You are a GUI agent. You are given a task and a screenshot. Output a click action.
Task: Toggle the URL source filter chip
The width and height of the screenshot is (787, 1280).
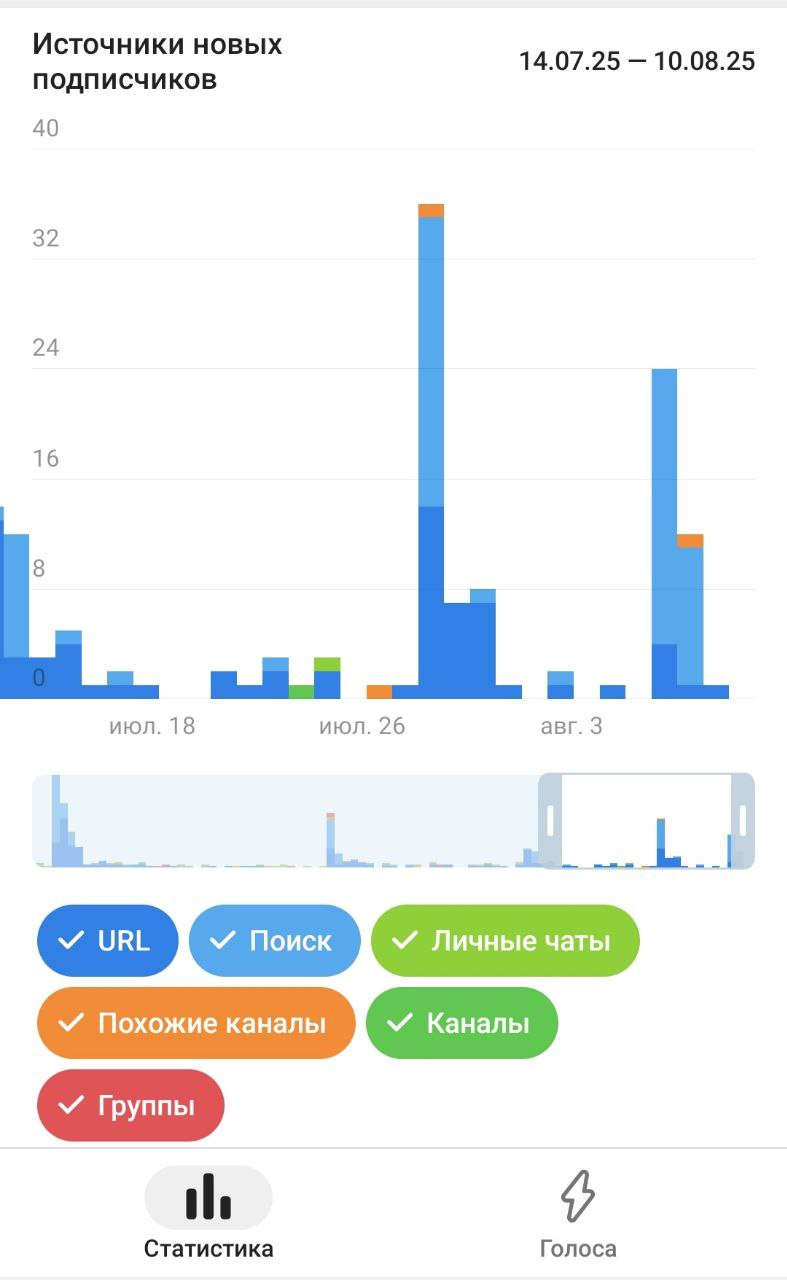(x=107, y=941)
